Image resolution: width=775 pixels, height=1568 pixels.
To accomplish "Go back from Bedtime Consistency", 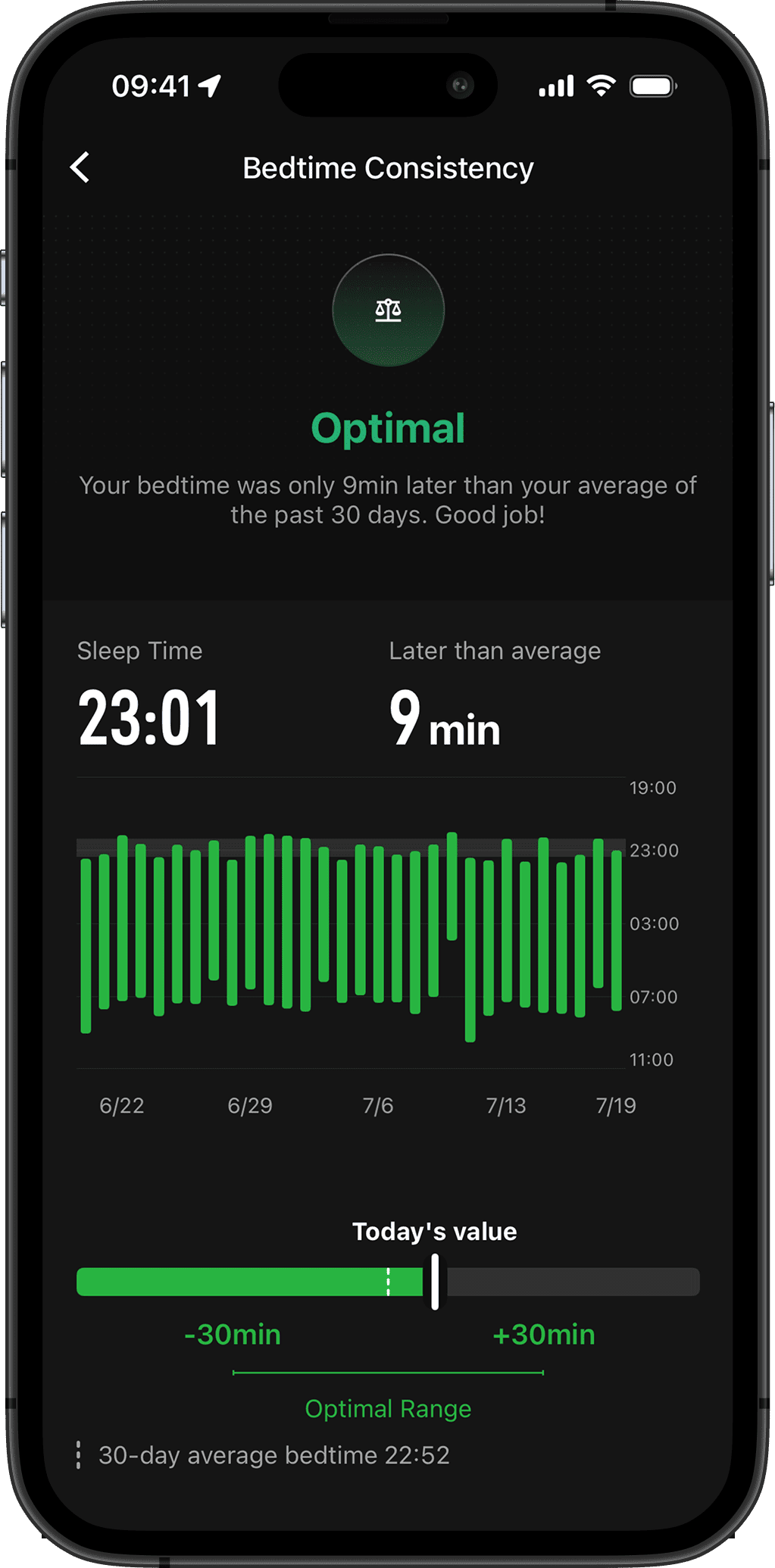I will 80,167.
